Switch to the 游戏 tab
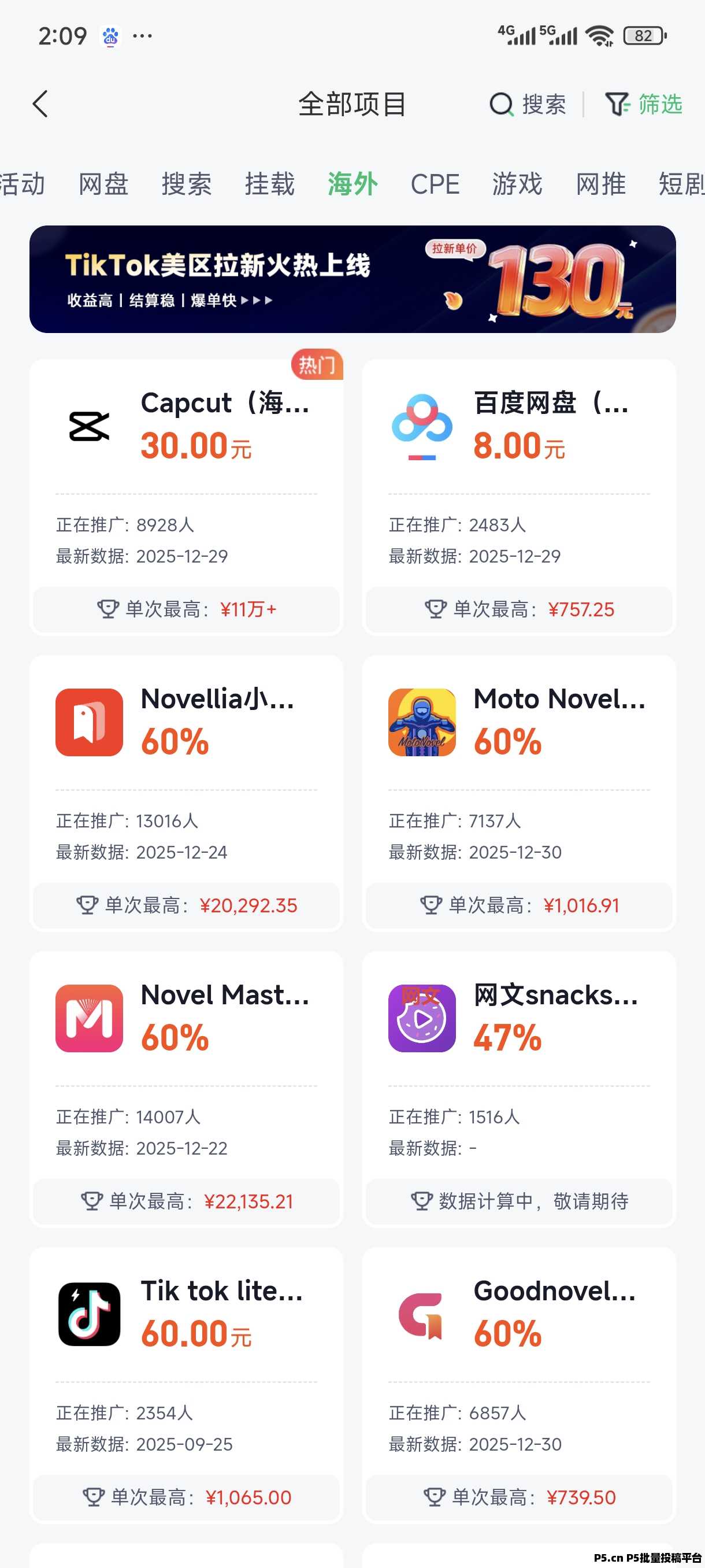705x1568 pixels. tap(517, 184)
